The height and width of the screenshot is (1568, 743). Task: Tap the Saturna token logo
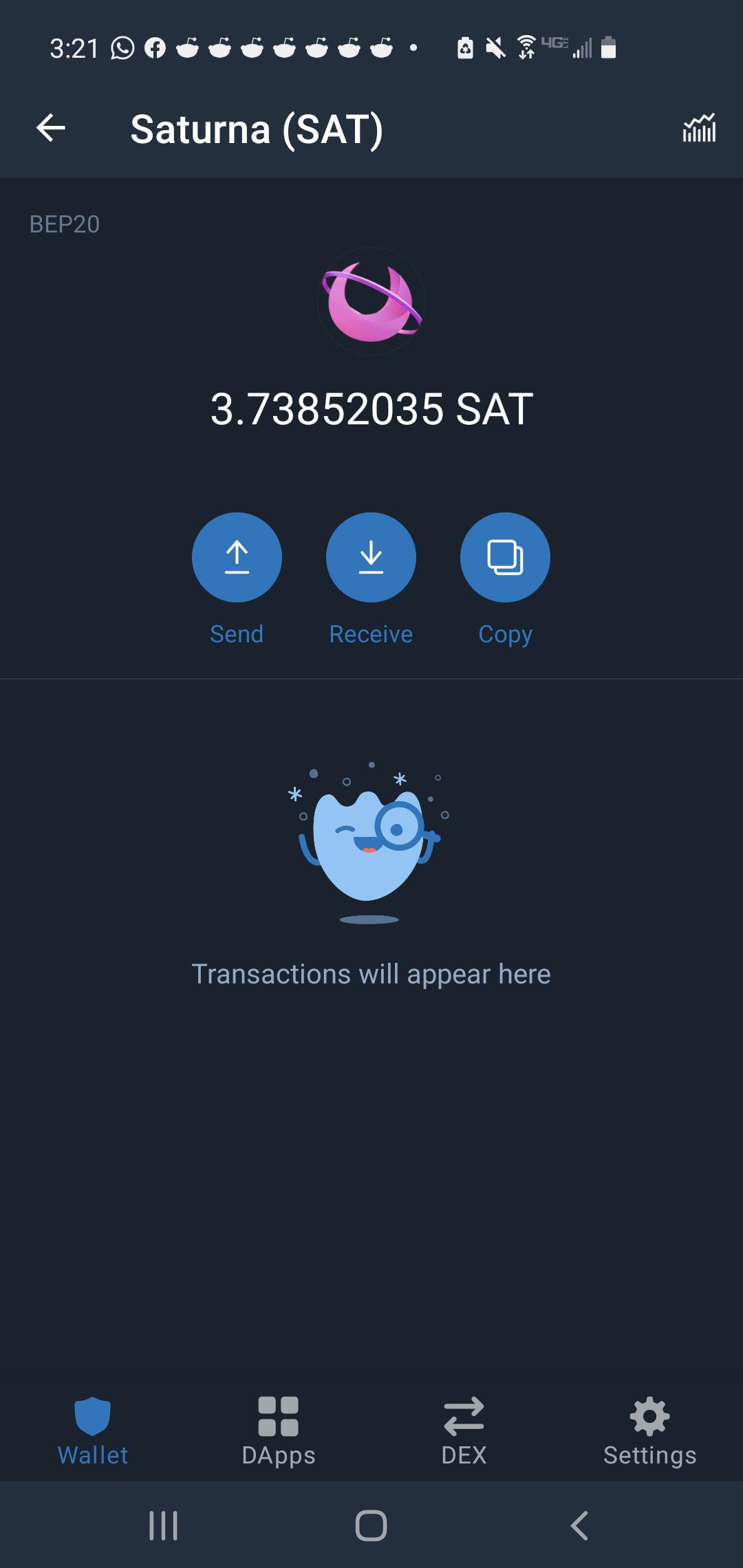371,301
